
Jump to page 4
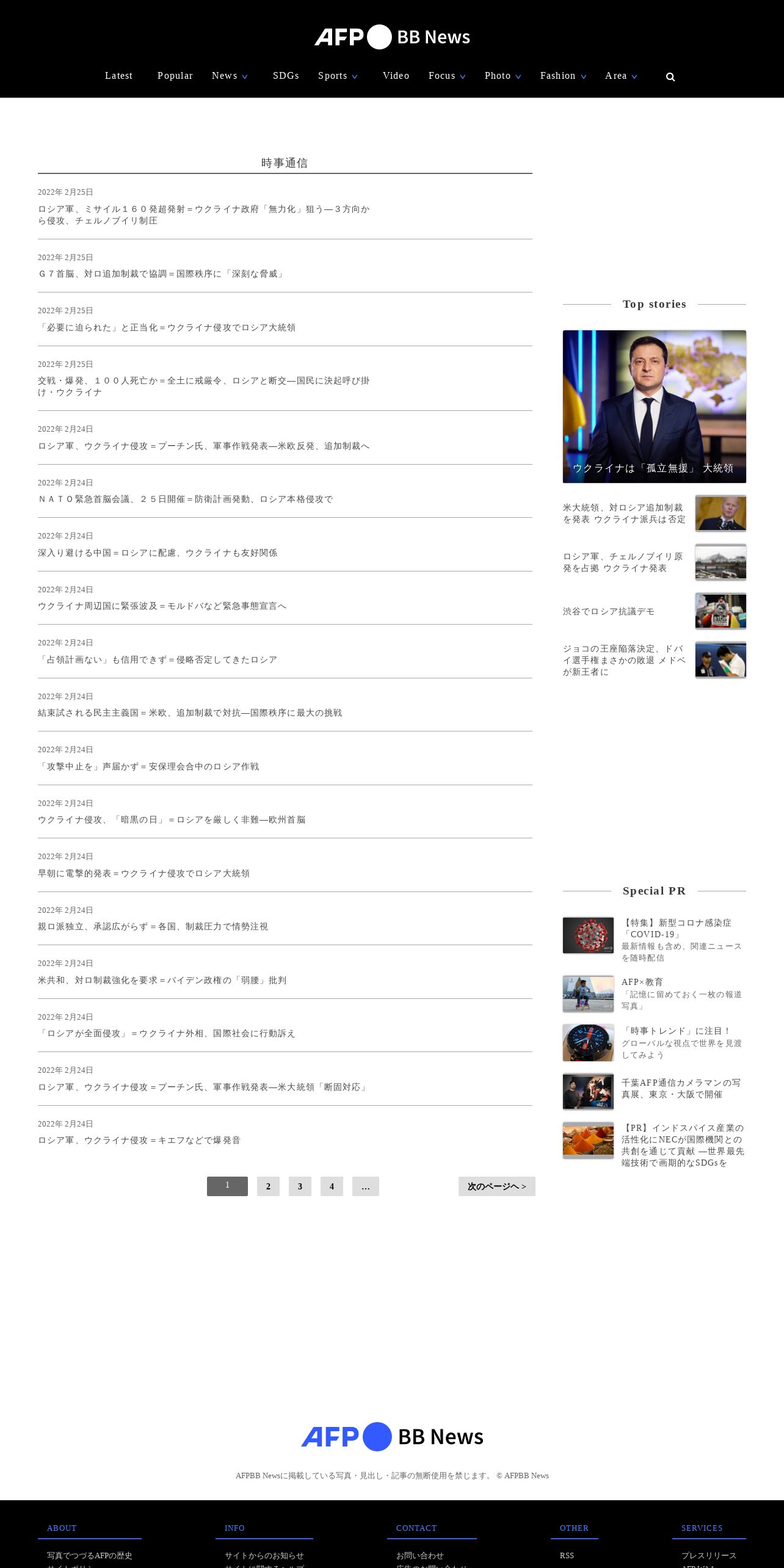pyautogui.click(x=332, y=1186)
